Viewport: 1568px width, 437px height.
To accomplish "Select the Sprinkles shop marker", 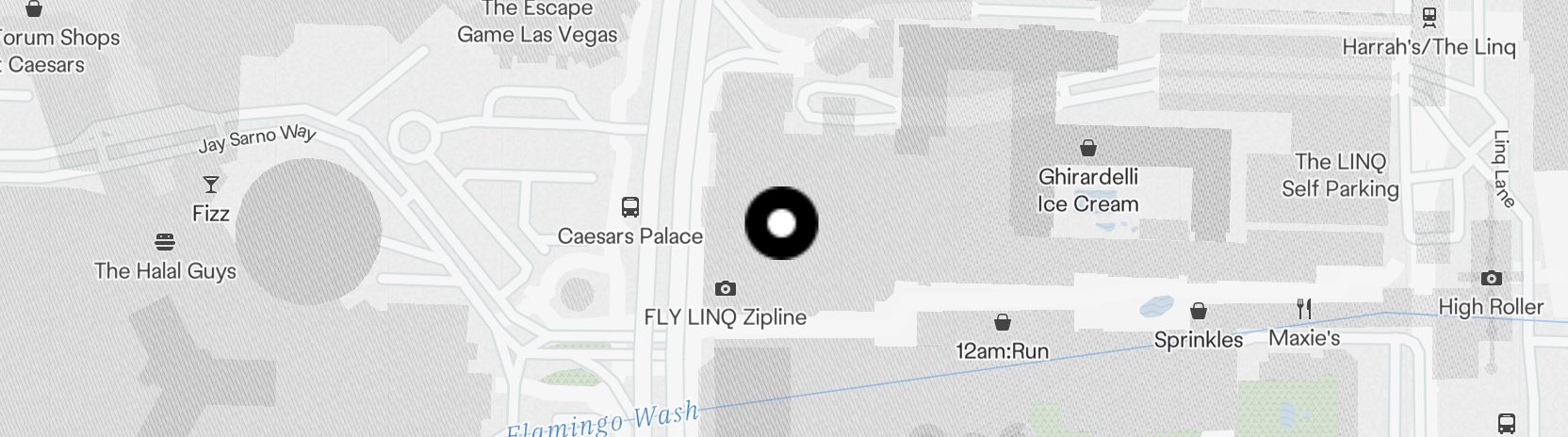I will pyautogui.click(x=1199, y=311).
